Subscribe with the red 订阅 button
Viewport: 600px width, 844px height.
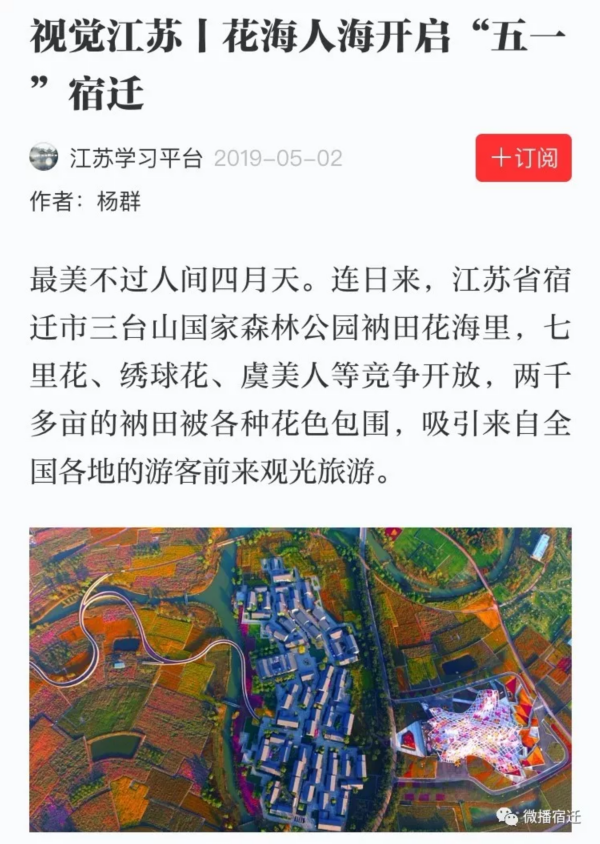tap(523, 158)
